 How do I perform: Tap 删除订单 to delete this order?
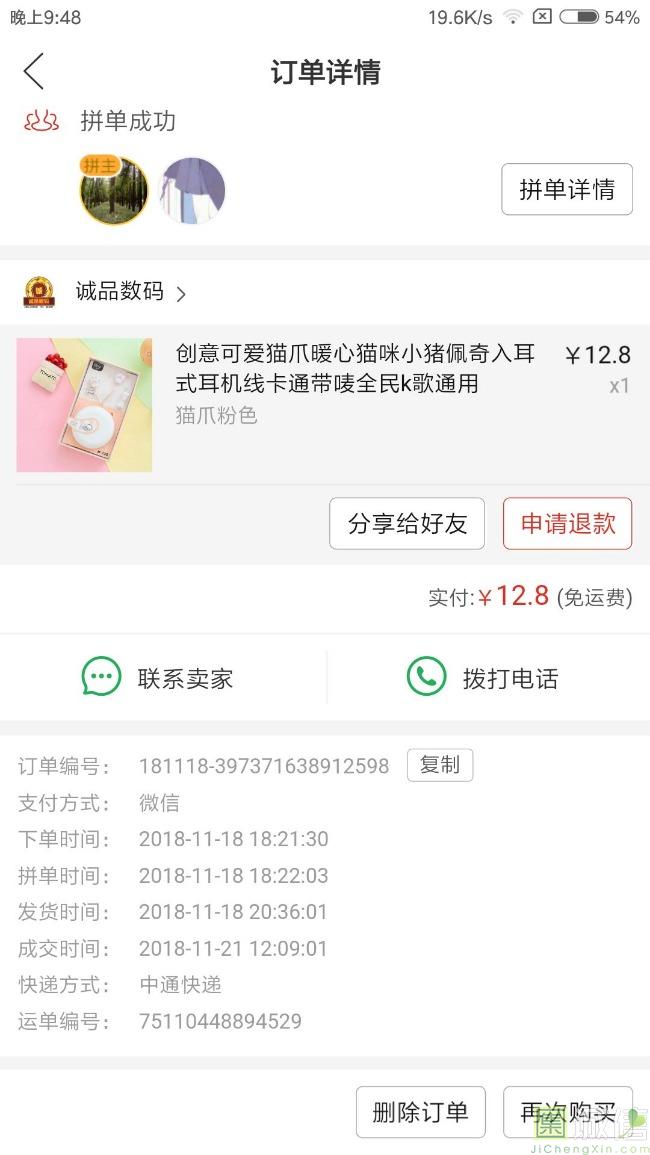[420, 1111]
